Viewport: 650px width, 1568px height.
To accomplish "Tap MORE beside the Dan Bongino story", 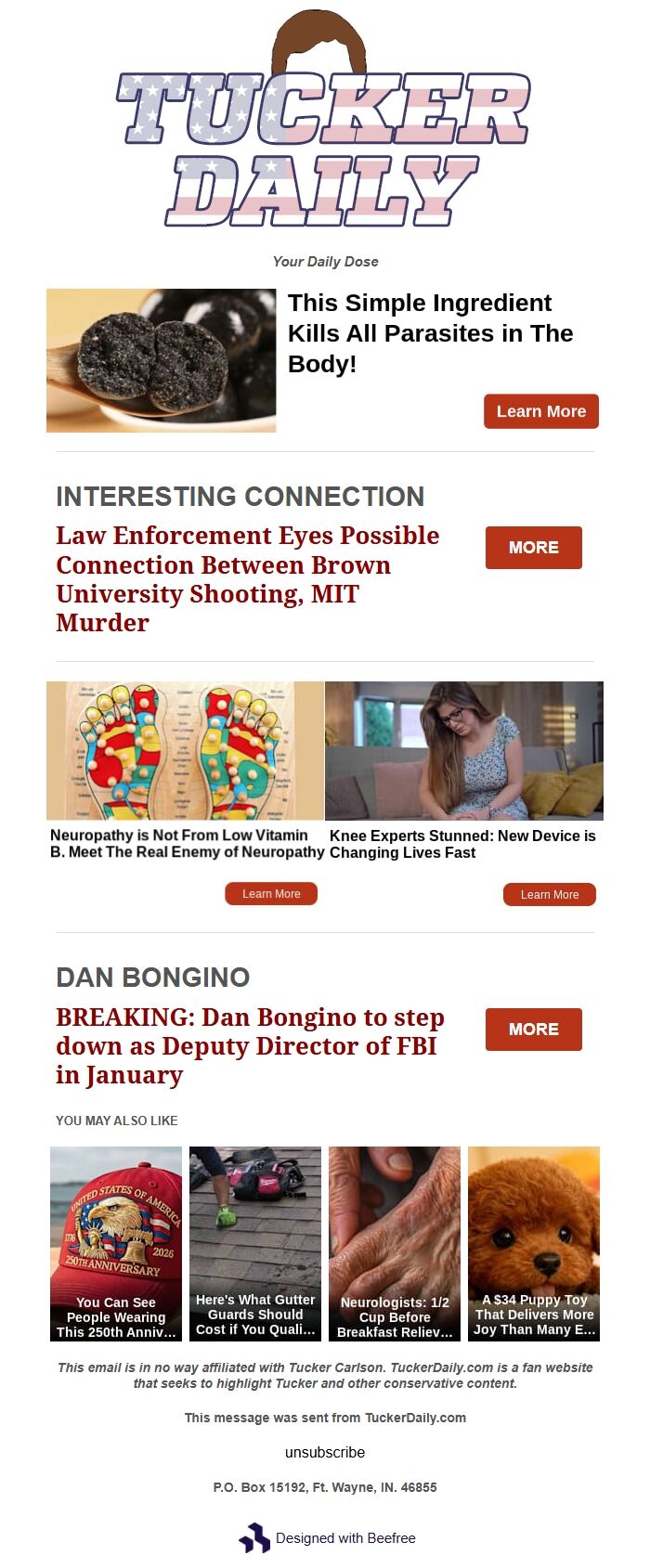I will coord(533,1030).
